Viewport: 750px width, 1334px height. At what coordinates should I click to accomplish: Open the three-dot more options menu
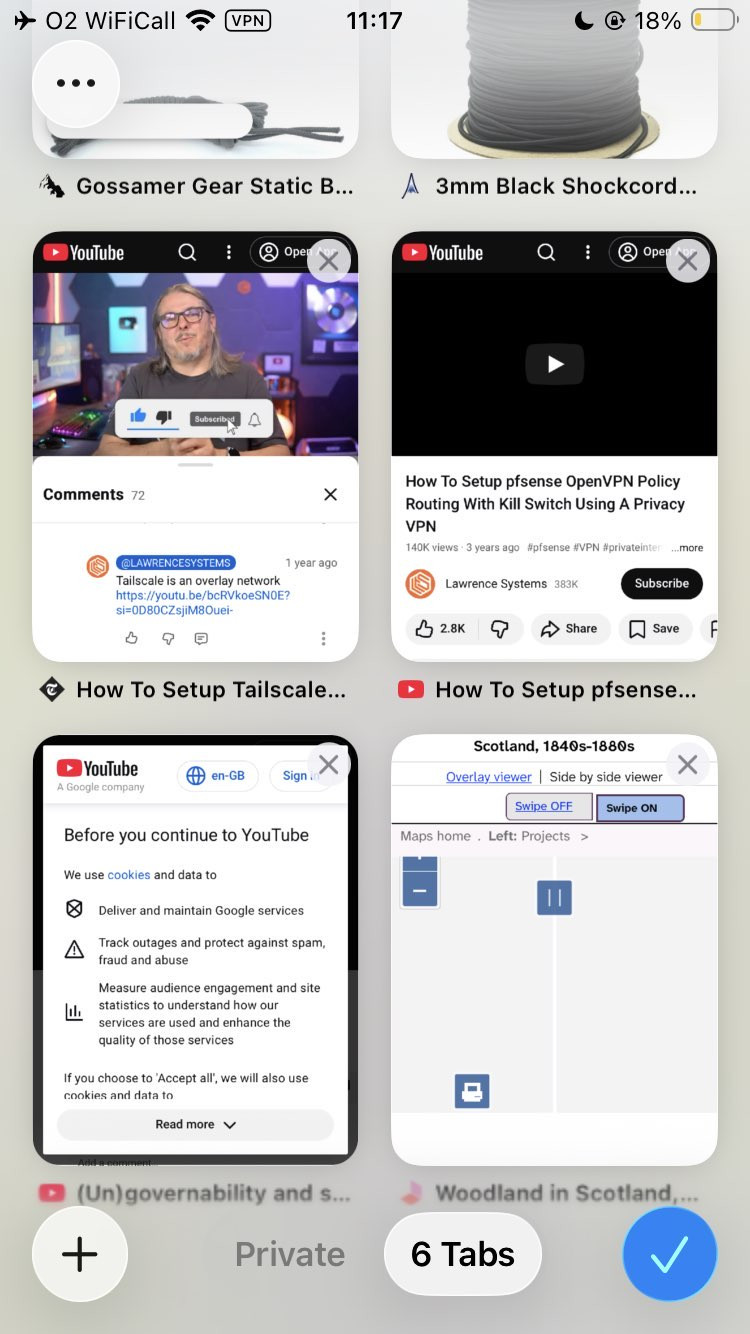[76, 83]
